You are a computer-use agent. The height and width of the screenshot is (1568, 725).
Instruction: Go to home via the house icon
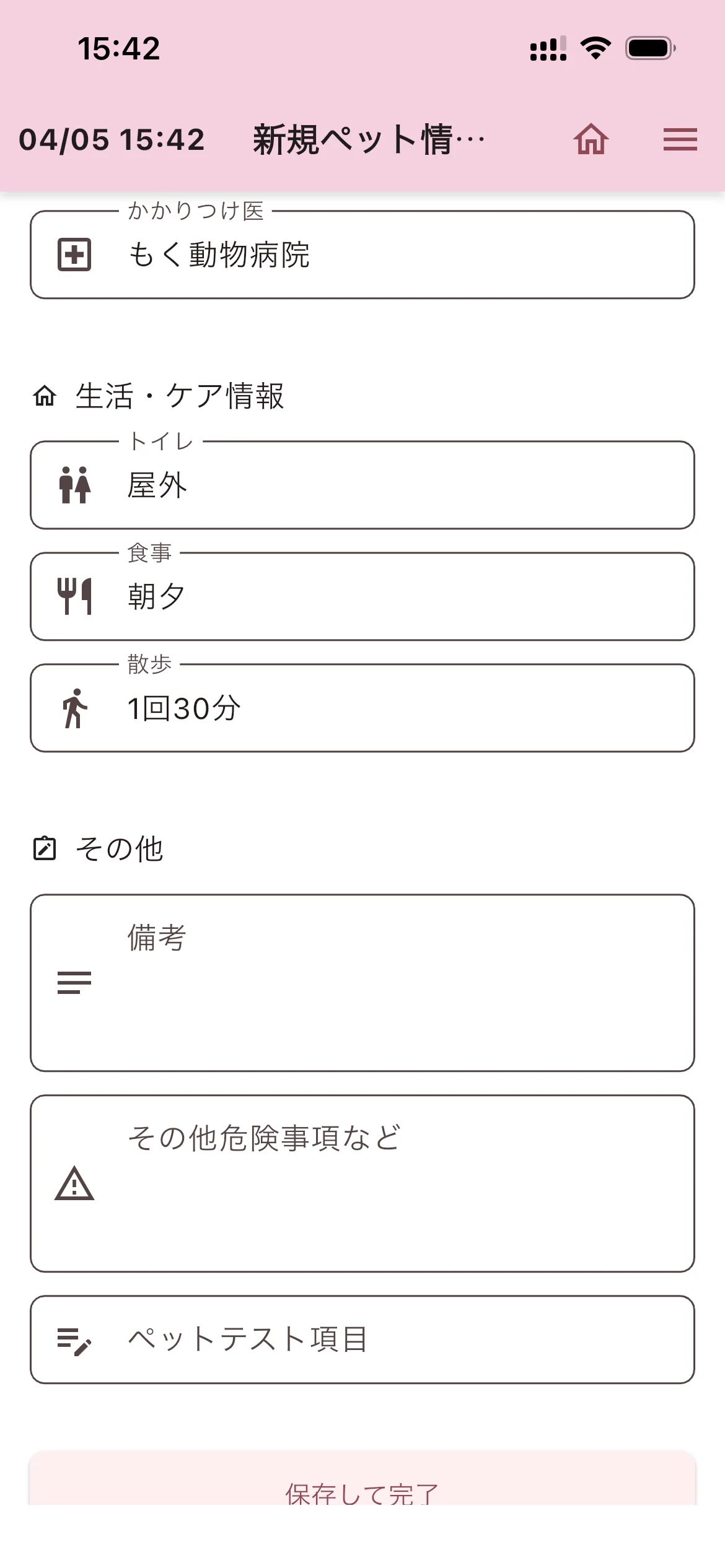[591, 139]
